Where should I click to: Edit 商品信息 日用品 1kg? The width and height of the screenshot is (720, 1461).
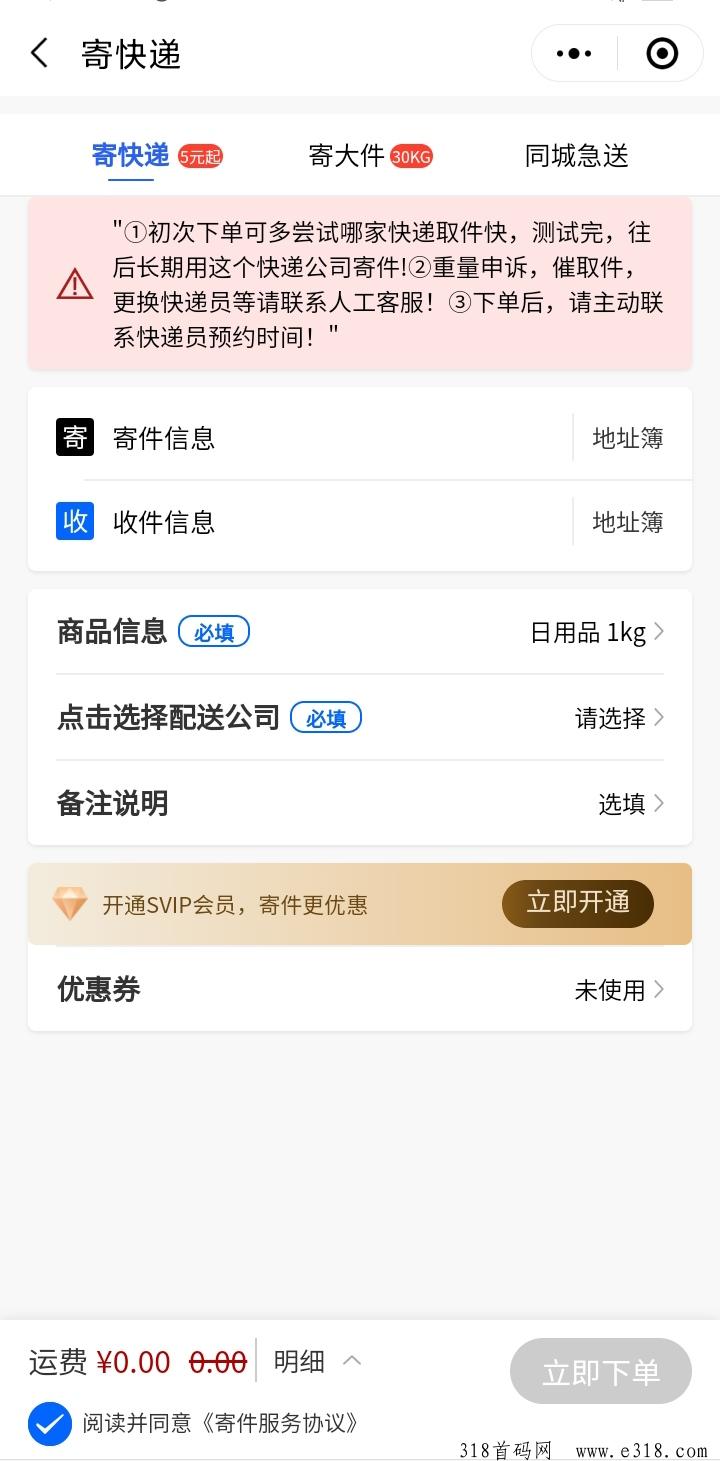(596, 632)
